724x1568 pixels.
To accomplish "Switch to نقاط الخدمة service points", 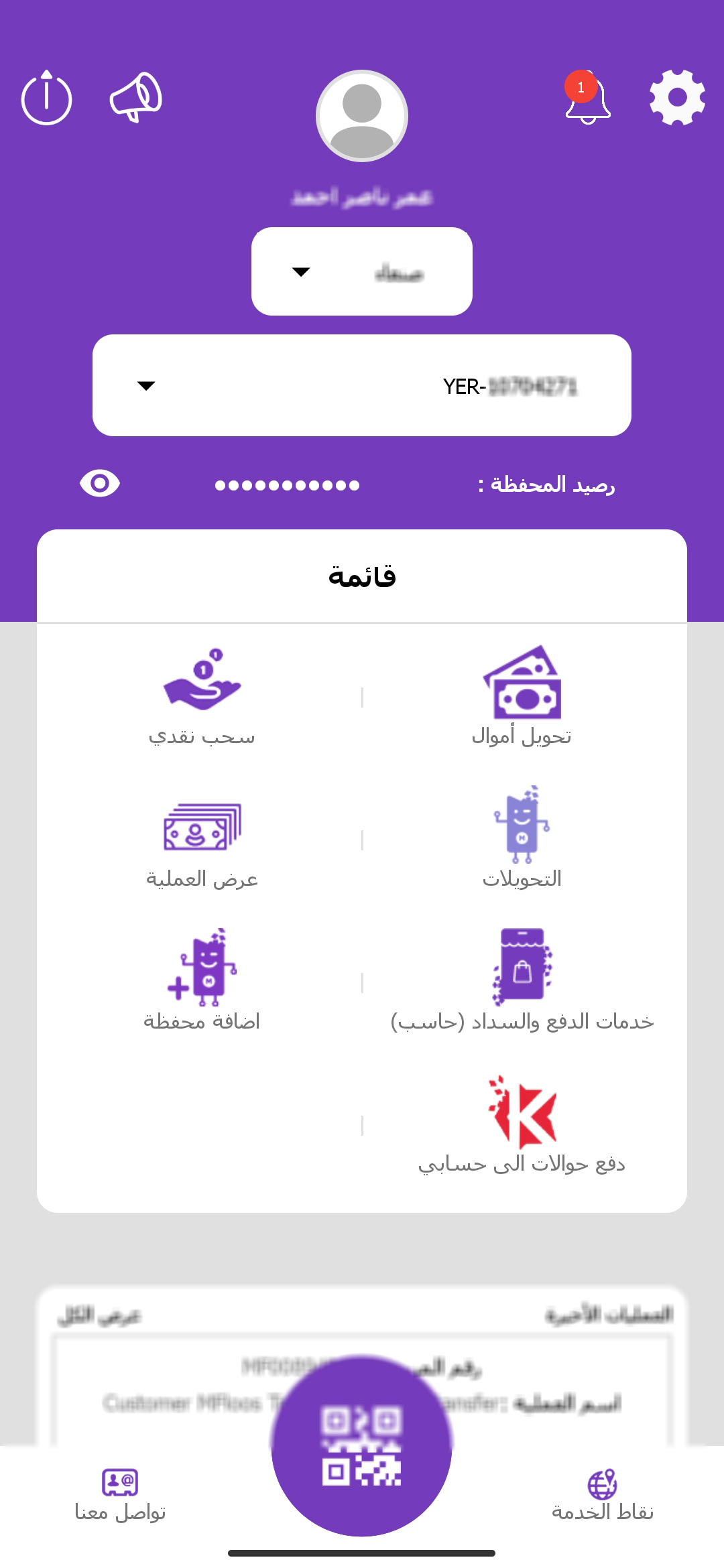I will [602, 1496].
